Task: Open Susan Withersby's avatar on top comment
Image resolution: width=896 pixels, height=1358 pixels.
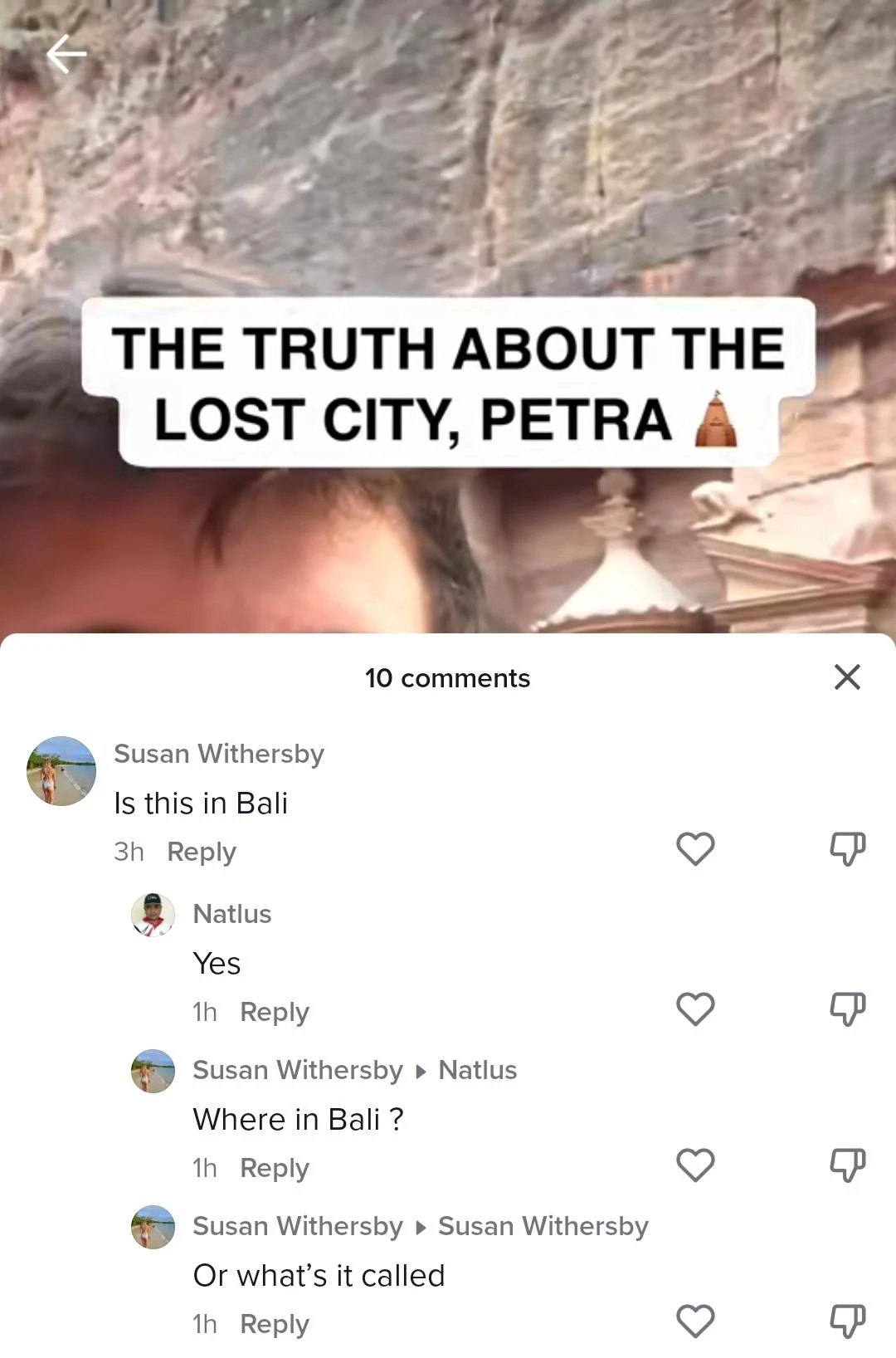Action: [61, 771]
